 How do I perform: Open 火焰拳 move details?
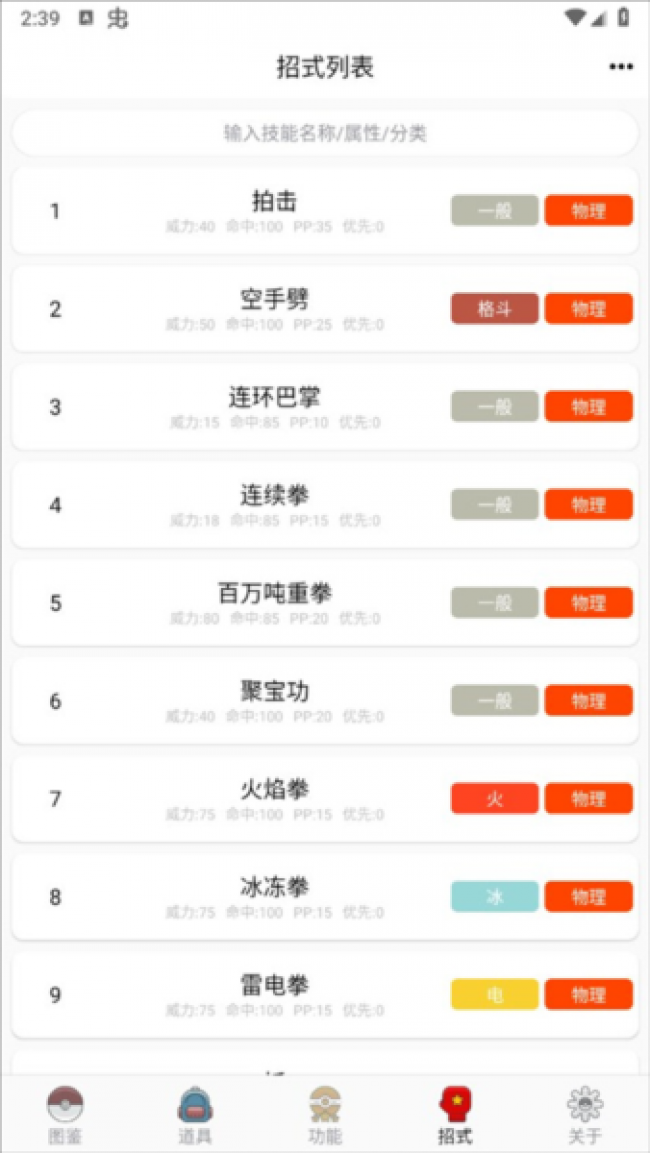pyautogui.click(x=275, y=798)
